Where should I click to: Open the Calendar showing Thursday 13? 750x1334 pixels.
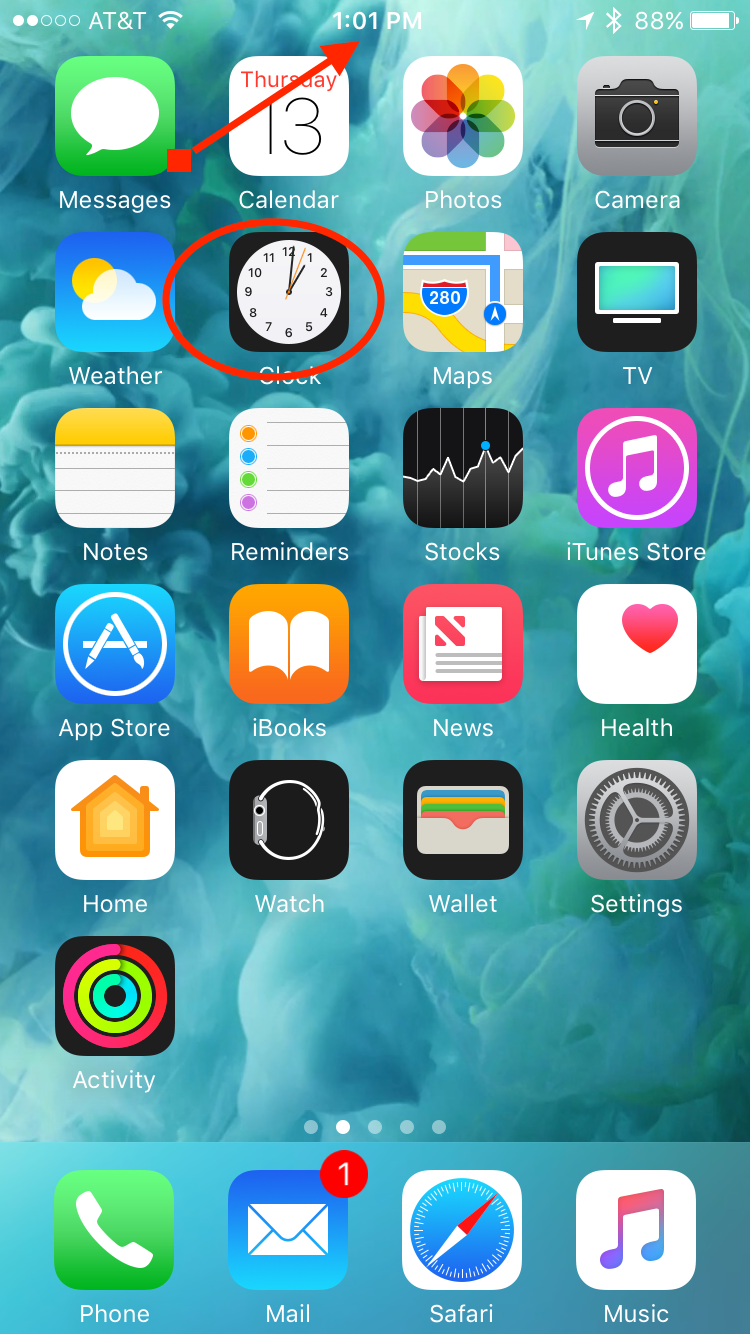pyautogui.click(x=289, y=115)
